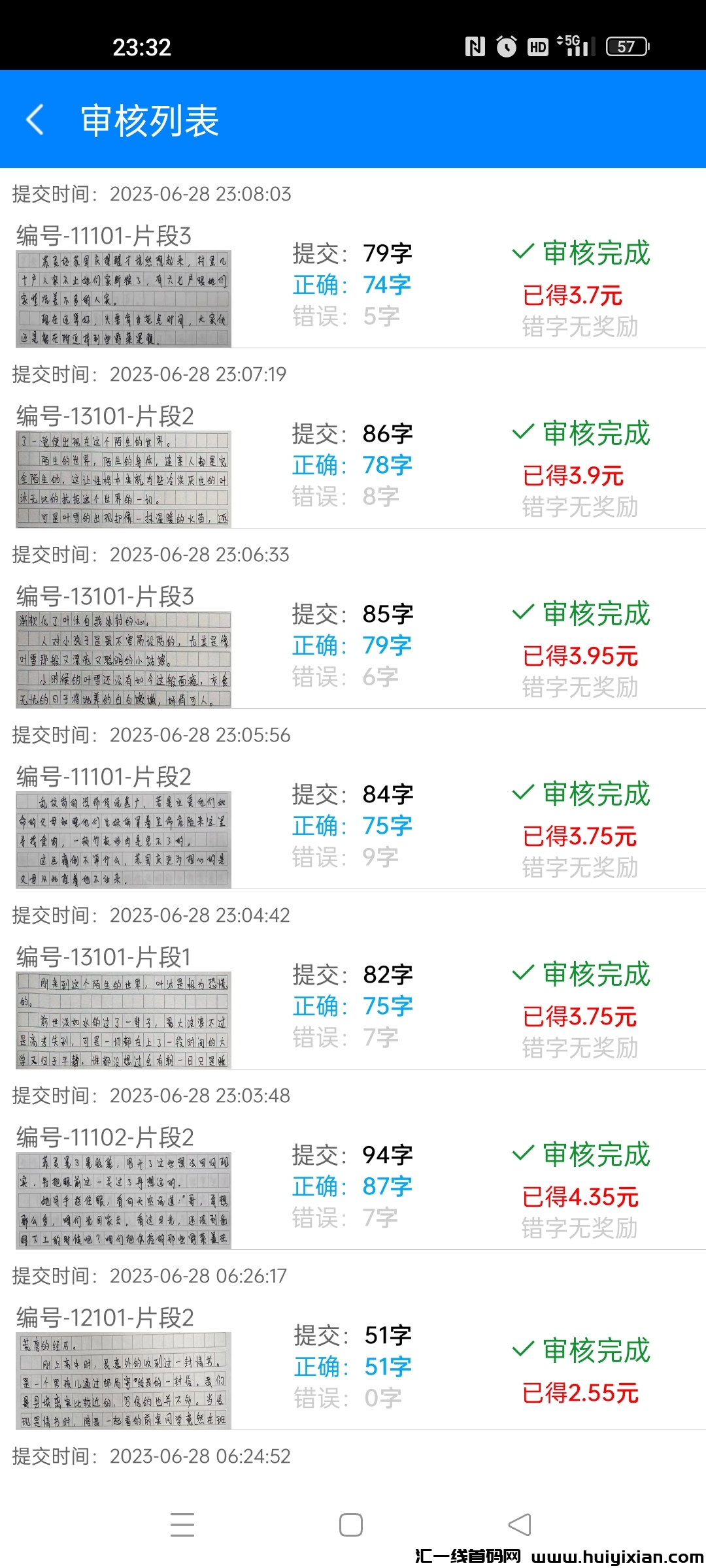Tap 正确: 51字 on 编号-12101-片段2
706x1568 pixels.
pyautogui.click(x=353, y=1367)
